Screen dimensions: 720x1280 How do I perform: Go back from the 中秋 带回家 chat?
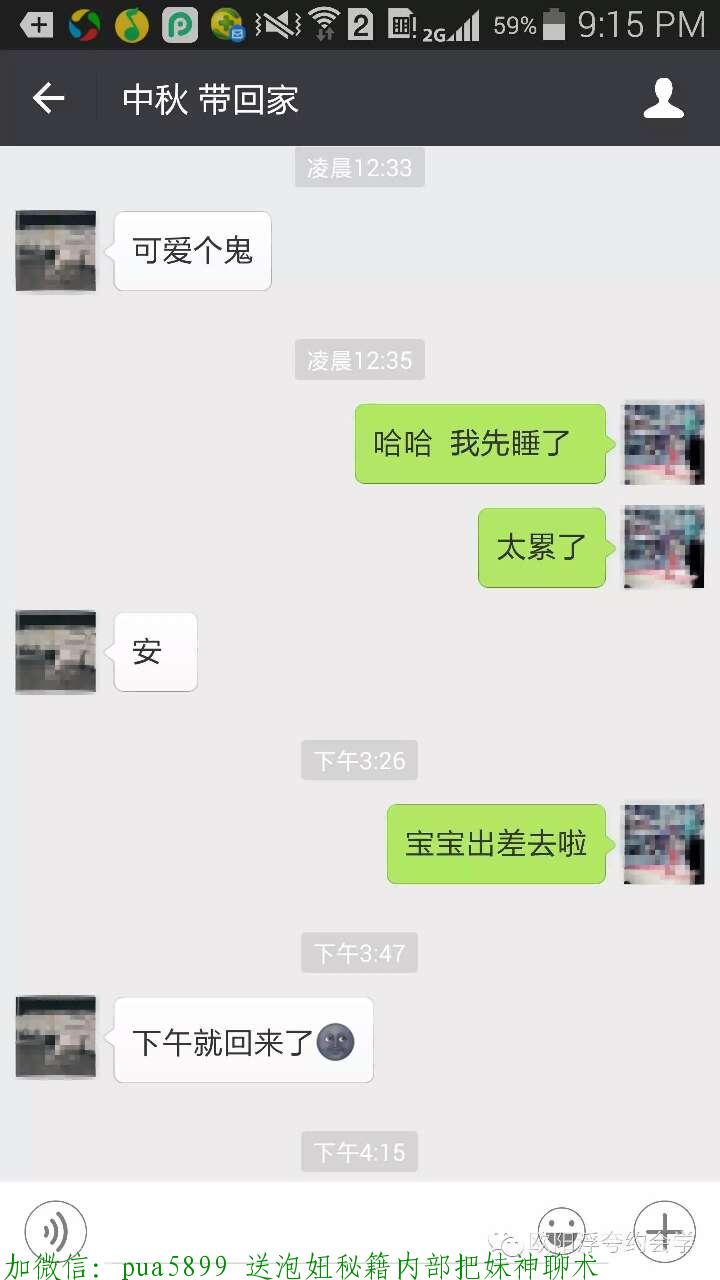pos(48,98)
